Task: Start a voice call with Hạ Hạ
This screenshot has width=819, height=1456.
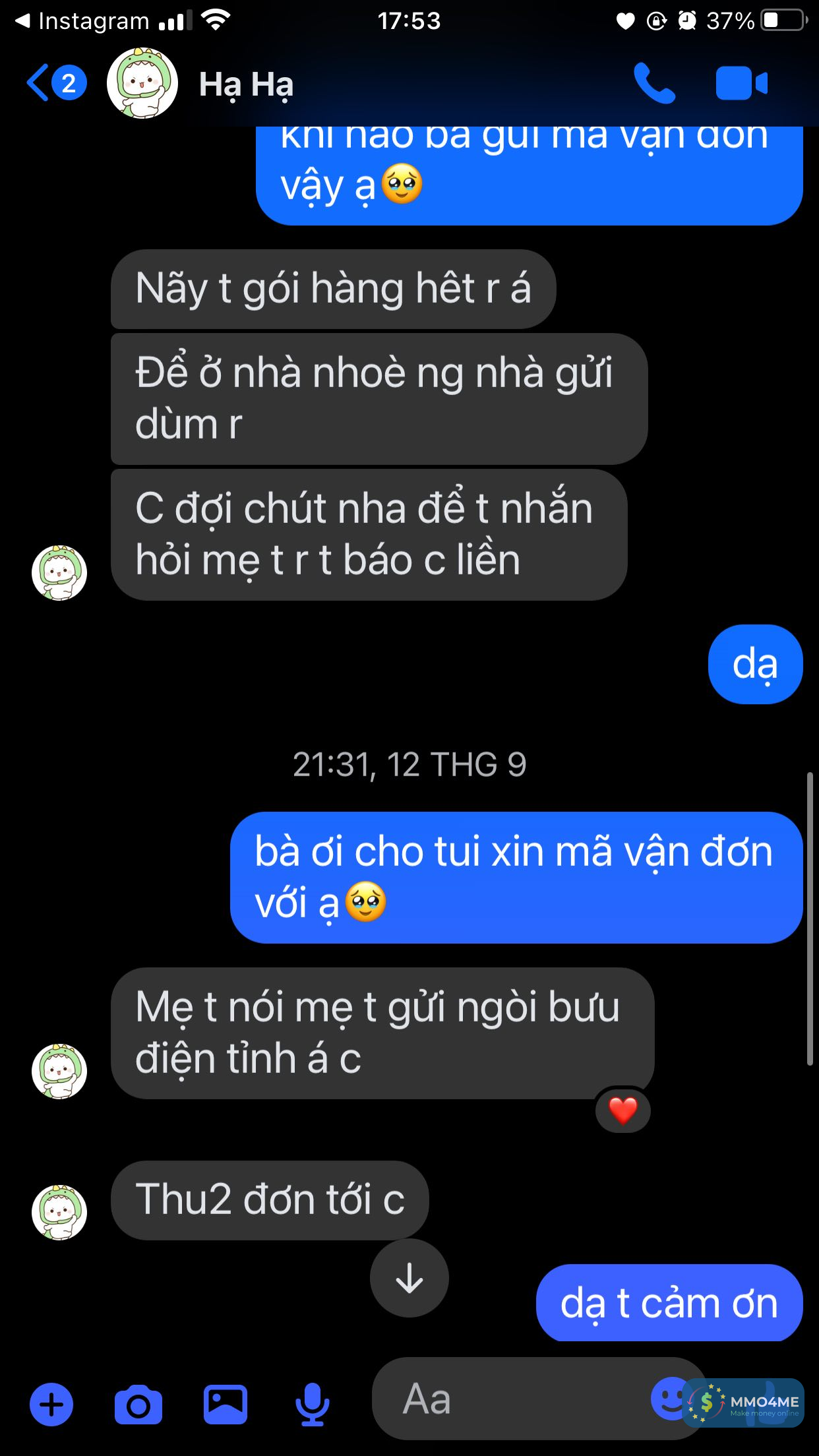Action: pyautogui.click(x=654, y=84)
